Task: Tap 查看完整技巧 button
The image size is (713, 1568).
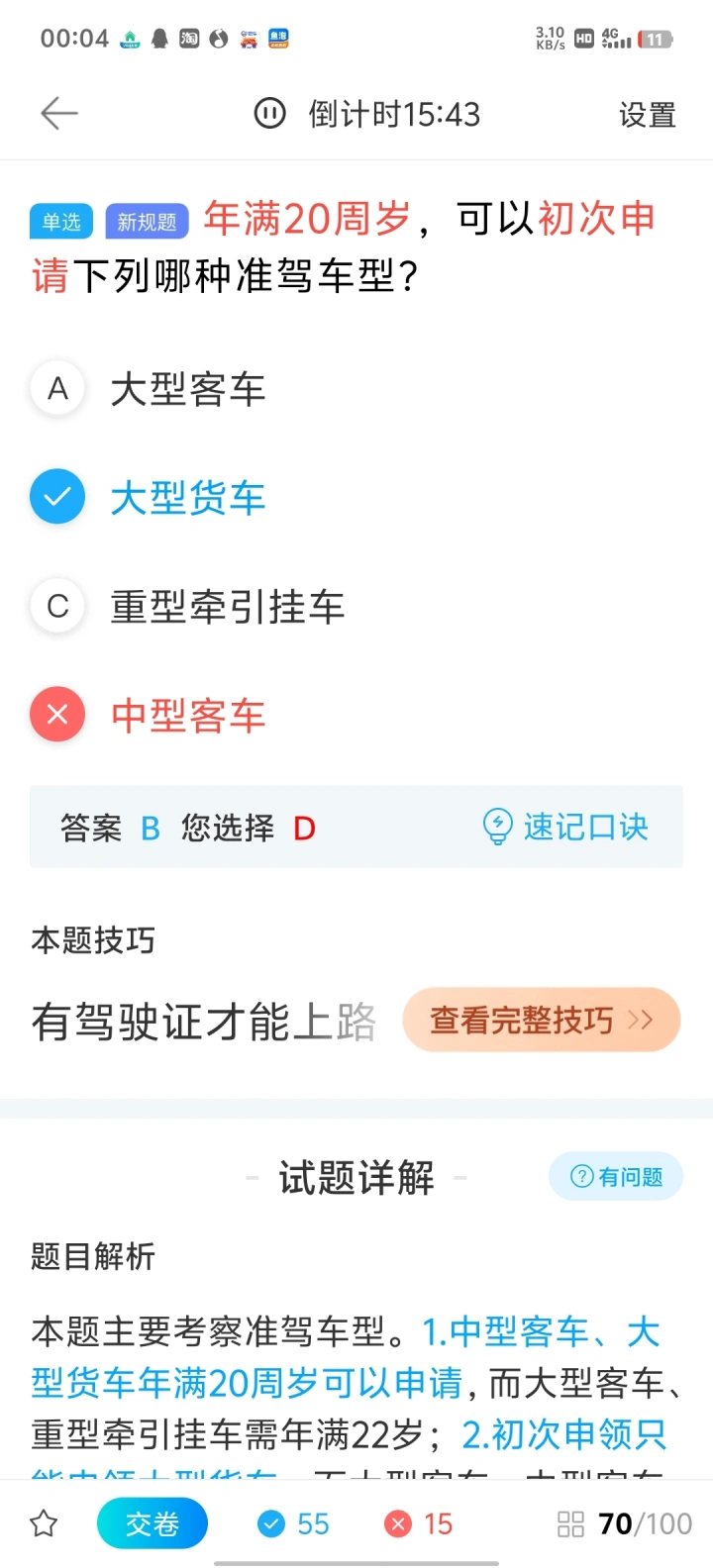Action: (x=542, y=1020)
